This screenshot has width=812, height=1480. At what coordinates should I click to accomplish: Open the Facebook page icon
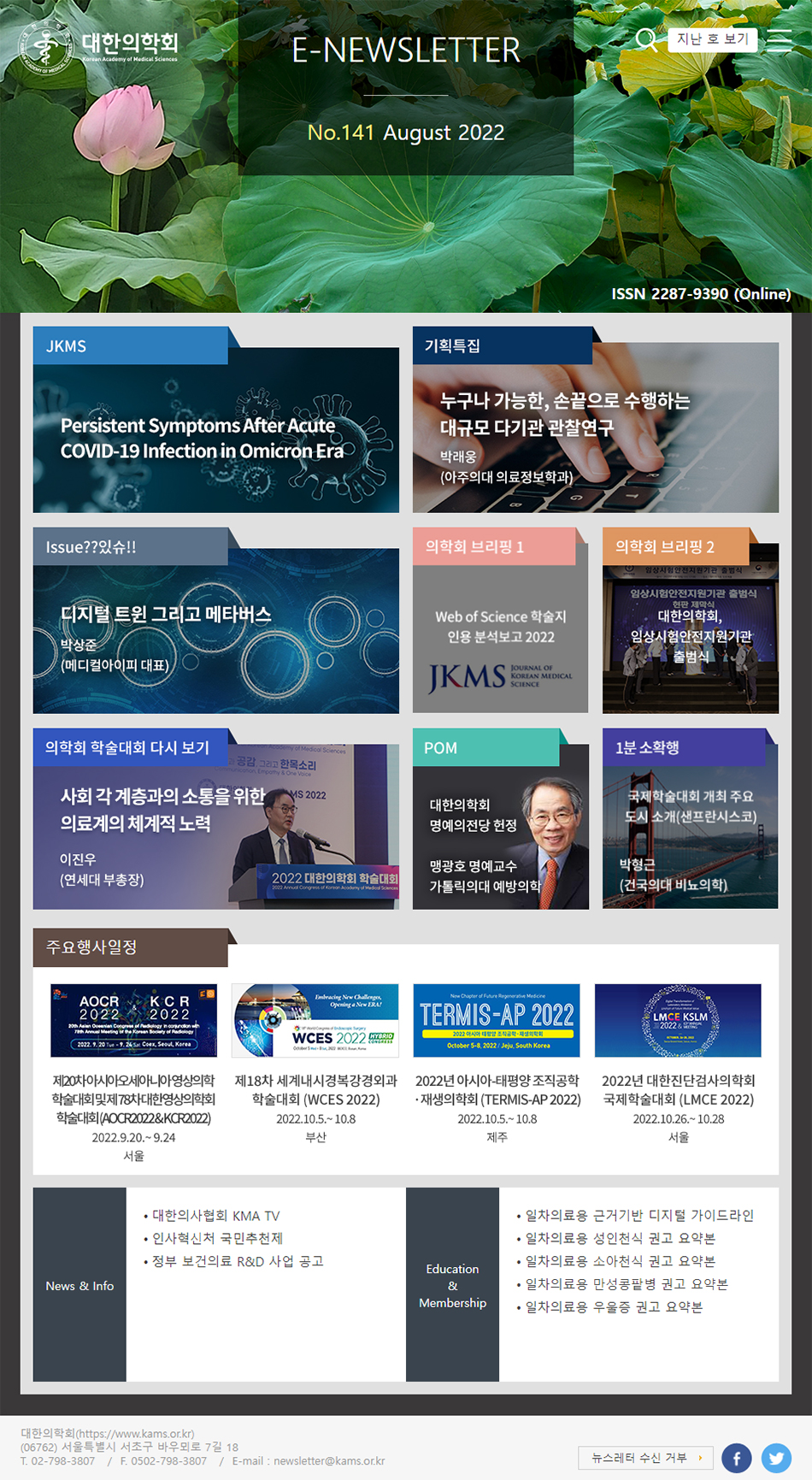[737, 1458]
